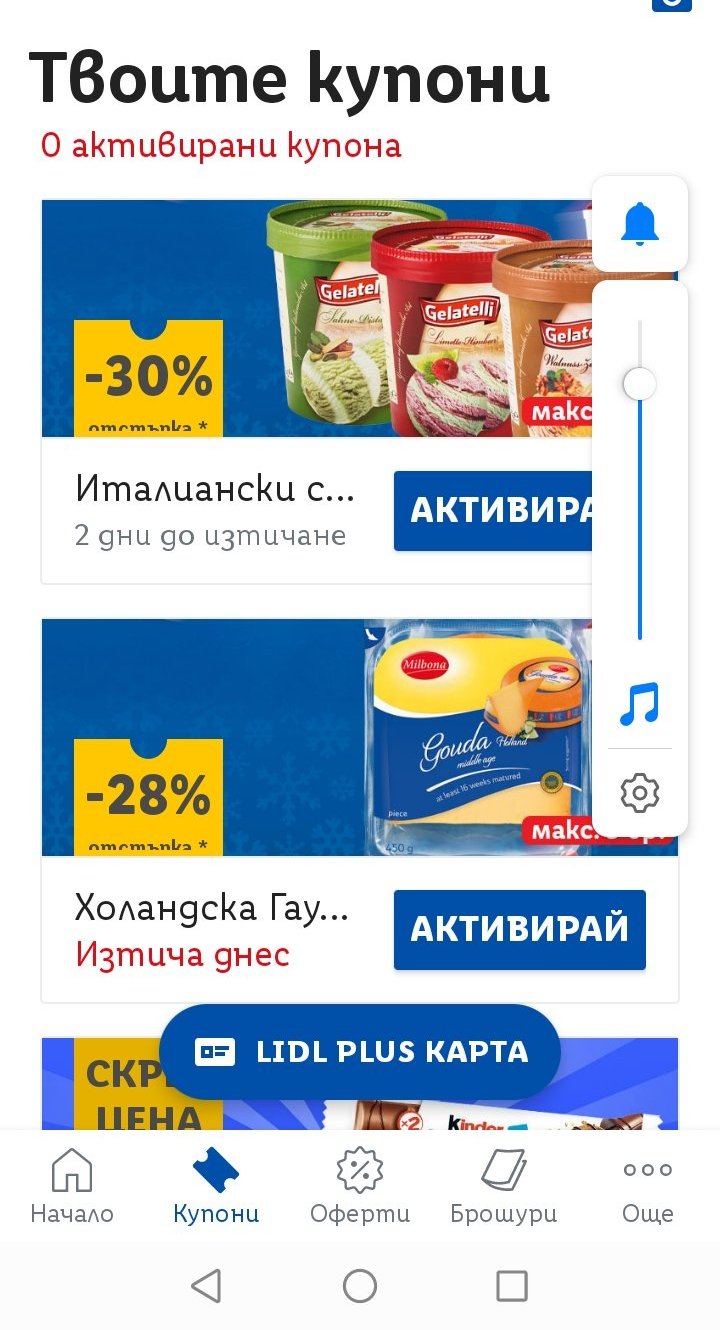This screenshot has height=1330, width=720.
Task: Open the -30% Gelatelli ice cream coupon
Action: pos(300,320)
